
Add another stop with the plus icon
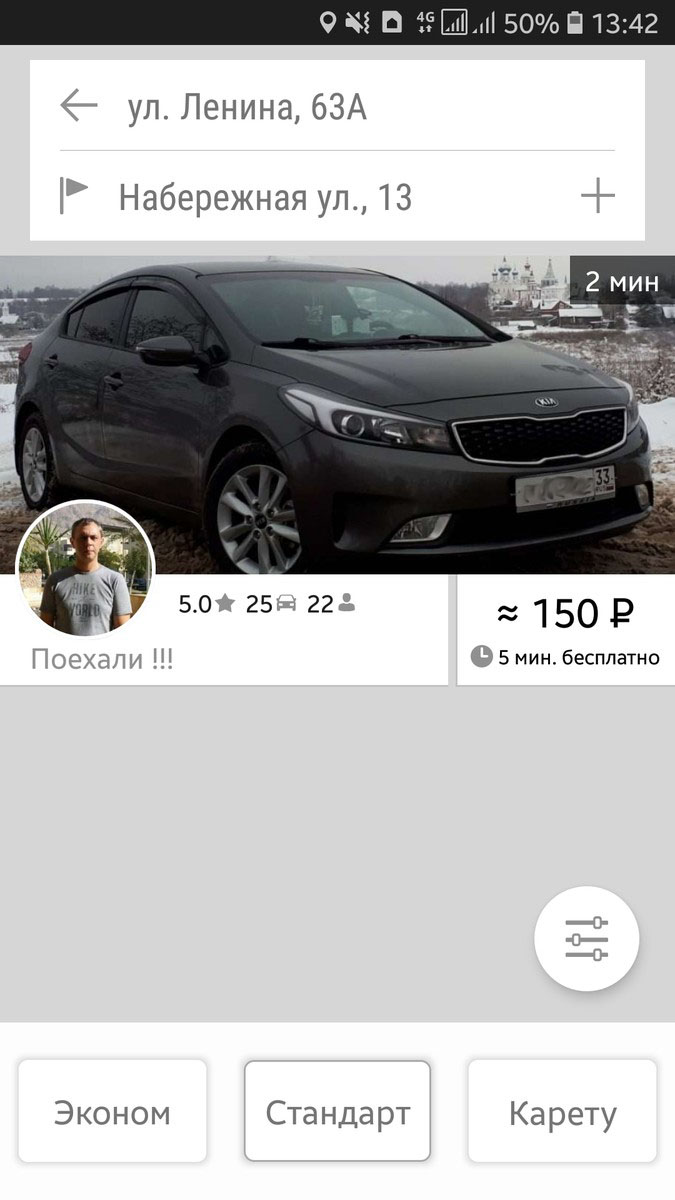[597, 196]
